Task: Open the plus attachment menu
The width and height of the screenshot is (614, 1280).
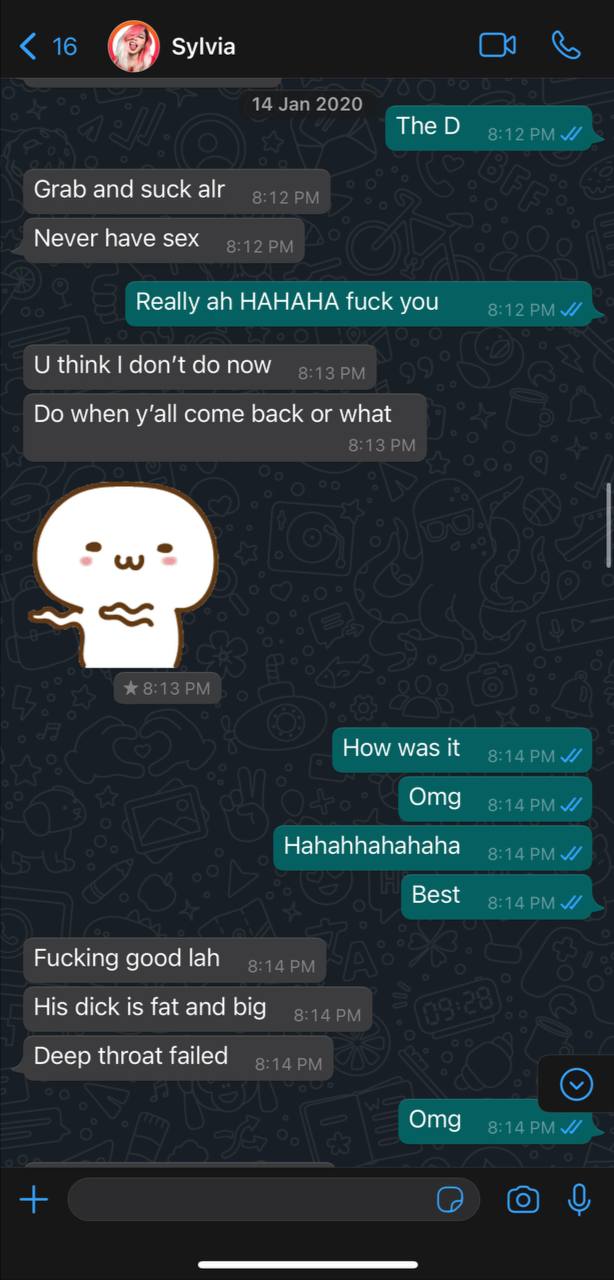Action: pos(34,1199)
